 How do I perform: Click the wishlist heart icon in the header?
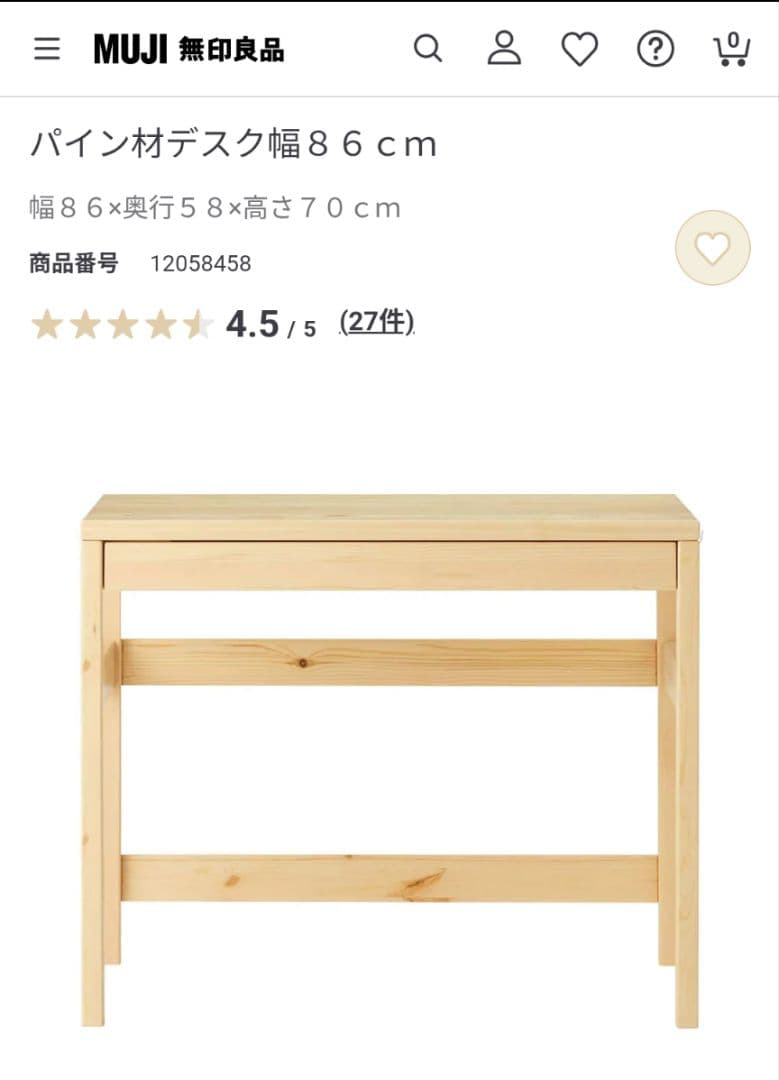[x=579, y=48]
